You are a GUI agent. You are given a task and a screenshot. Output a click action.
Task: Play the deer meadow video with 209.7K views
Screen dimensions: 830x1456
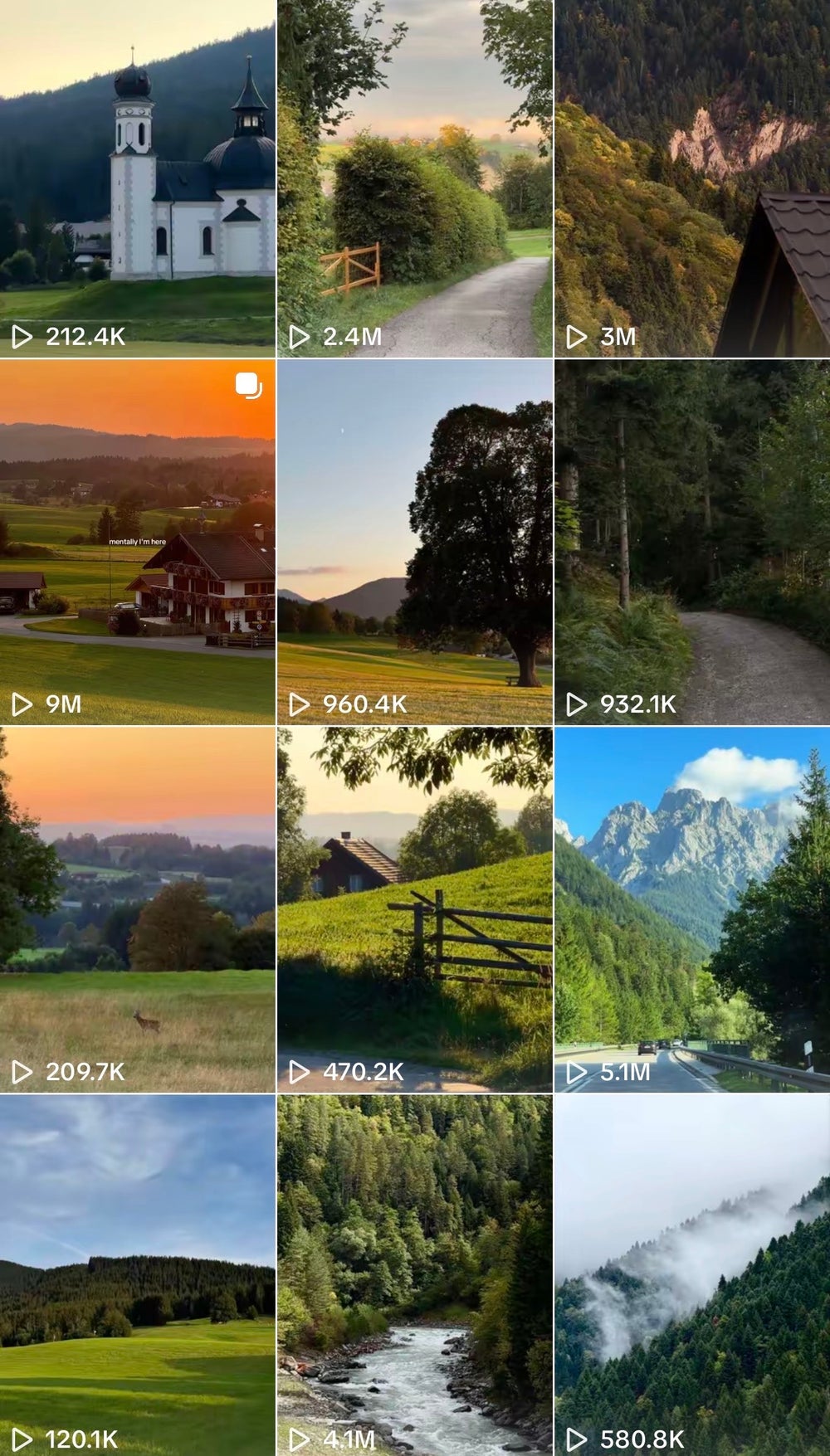[x=137, y=910]
